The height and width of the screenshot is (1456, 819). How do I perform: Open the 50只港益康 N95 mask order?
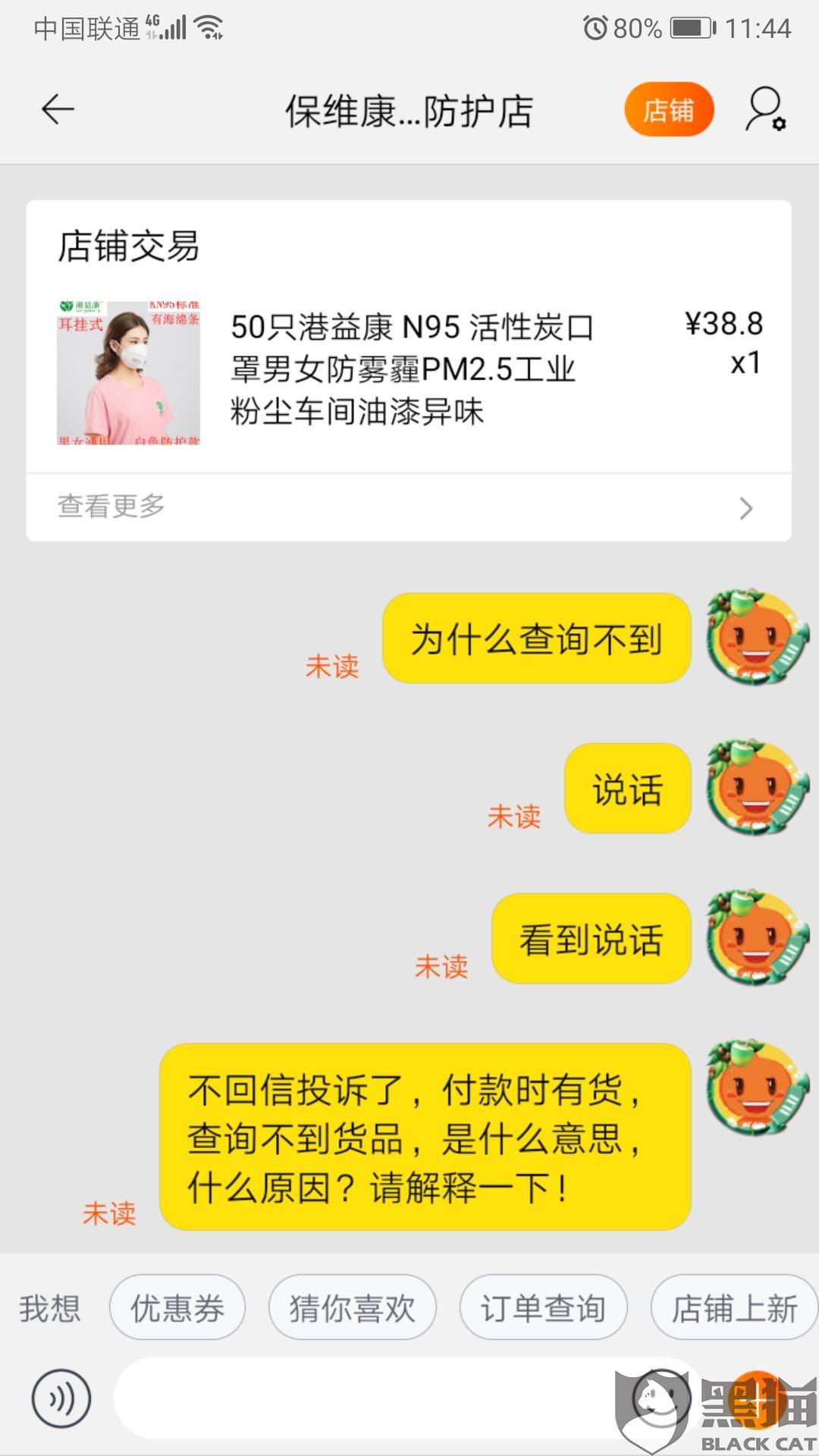pos(409,369)
